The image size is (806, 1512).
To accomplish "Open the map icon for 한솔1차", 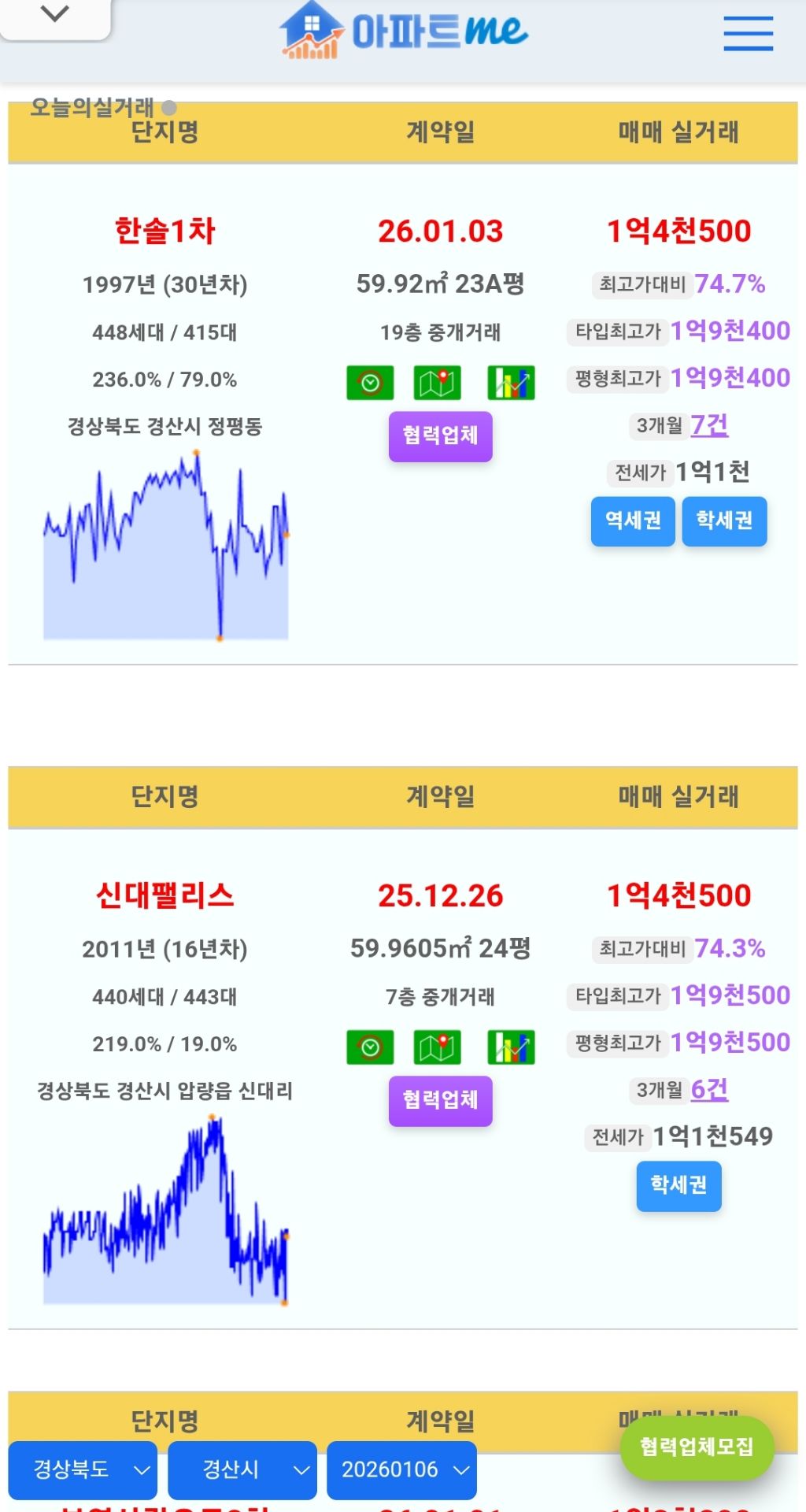I will click(438, 384).
